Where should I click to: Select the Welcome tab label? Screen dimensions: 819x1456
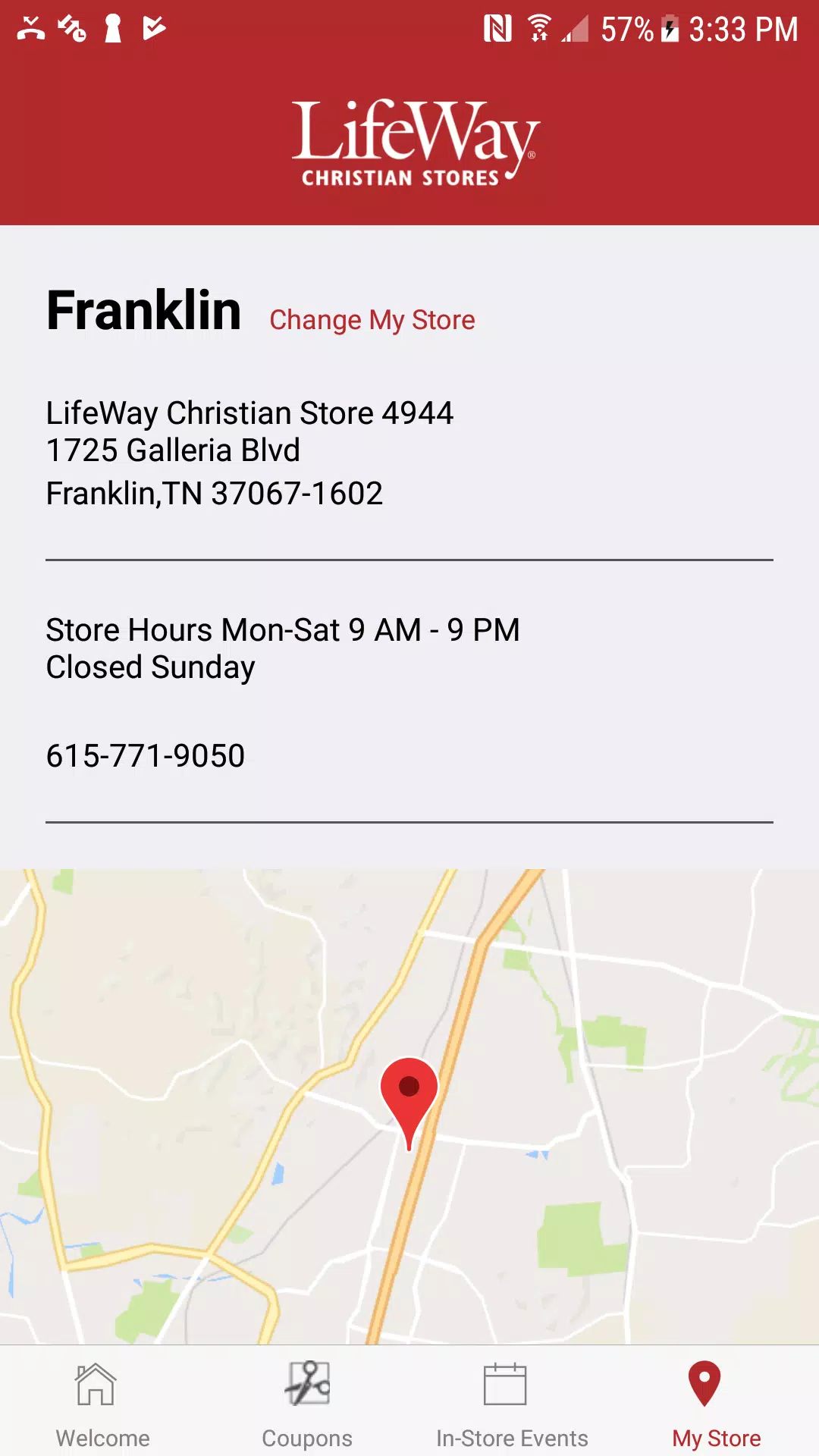click(x=103, y=1437)
